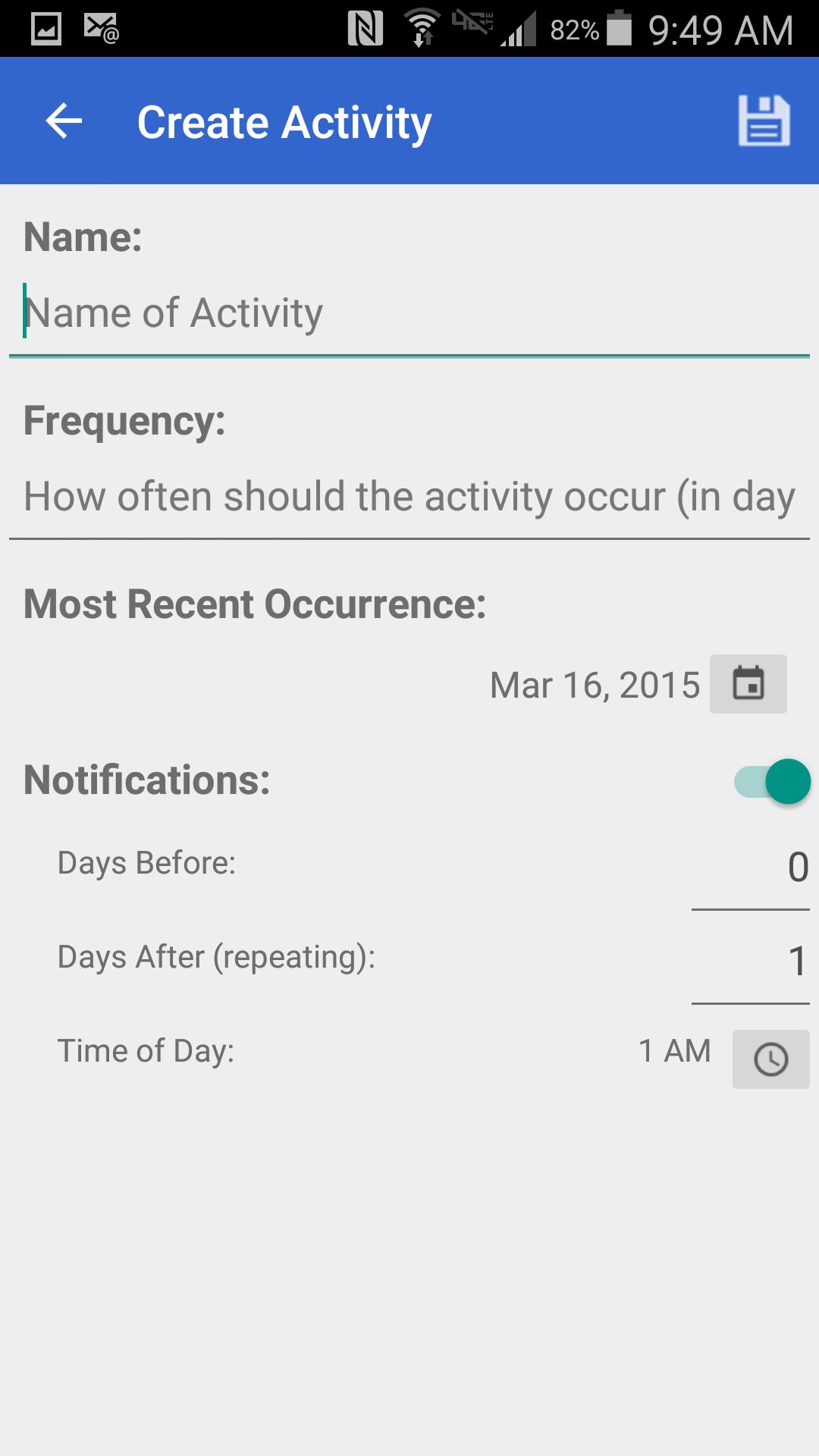819x1456 pixels.
Task: Tap the battery indicator in the status bar
Action: [x=622, y=30]
